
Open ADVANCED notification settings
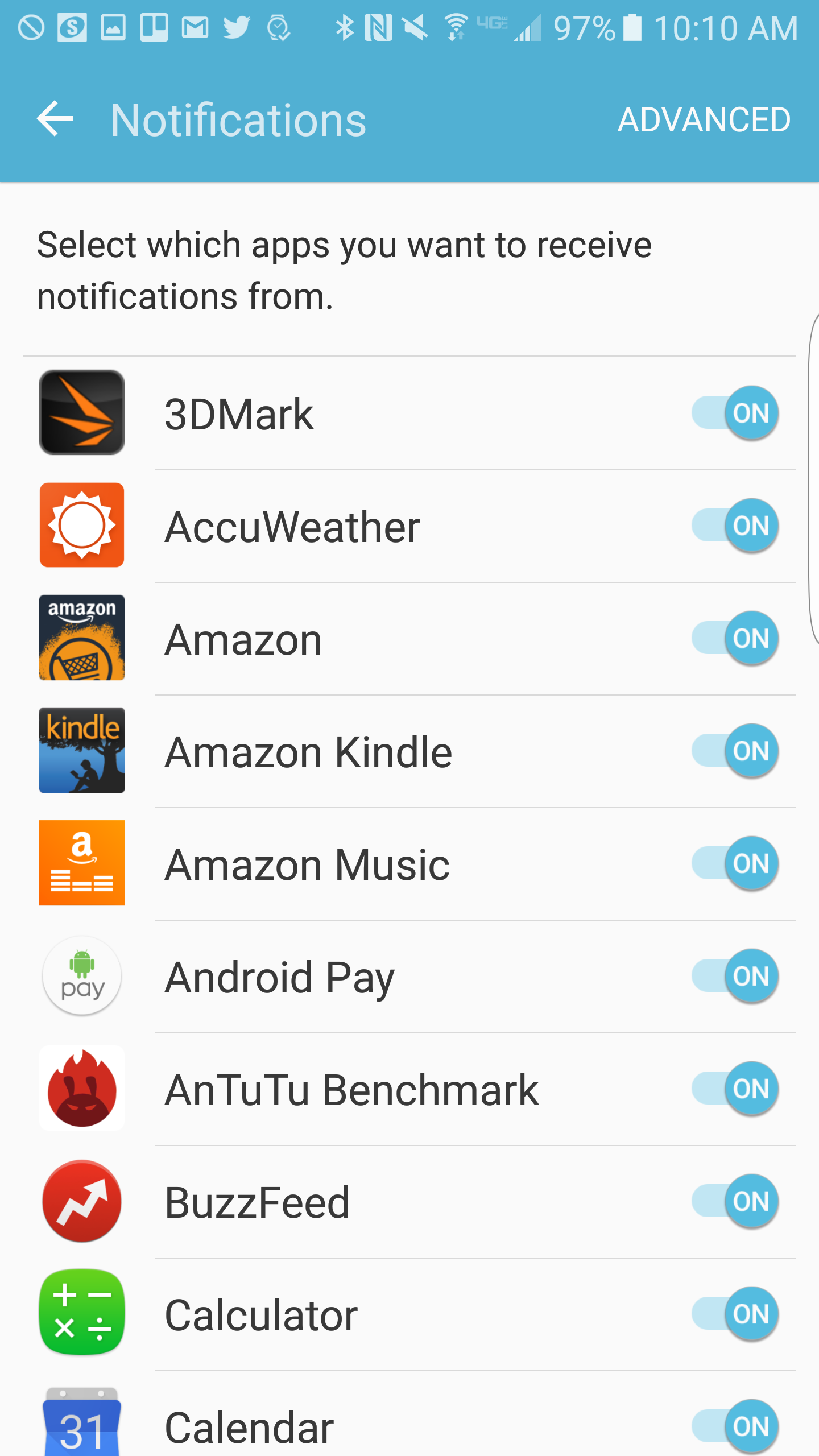tap(704, 120)
